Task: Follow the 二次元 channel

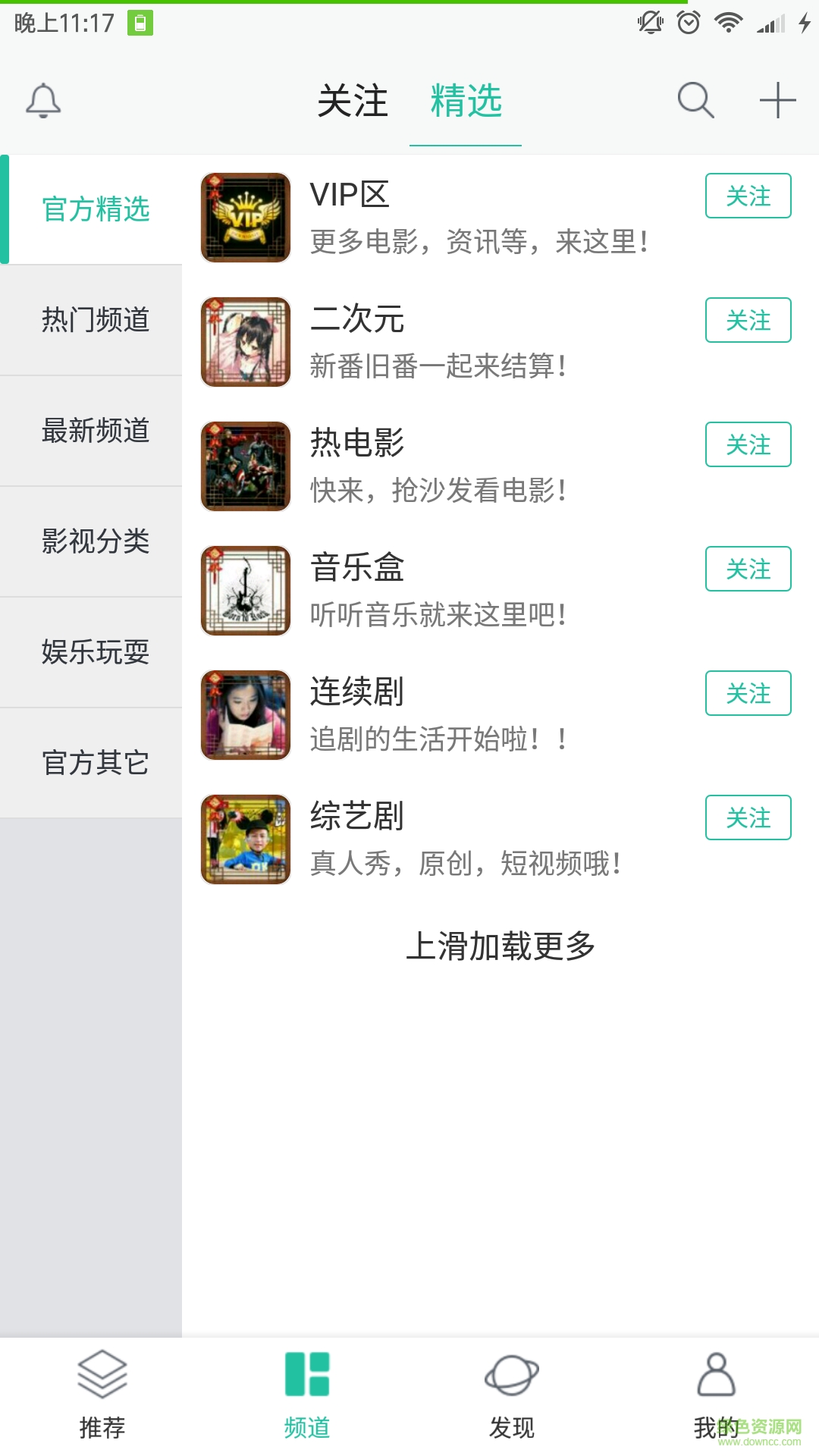Action: pyautogui.click(x=748, y=321)
